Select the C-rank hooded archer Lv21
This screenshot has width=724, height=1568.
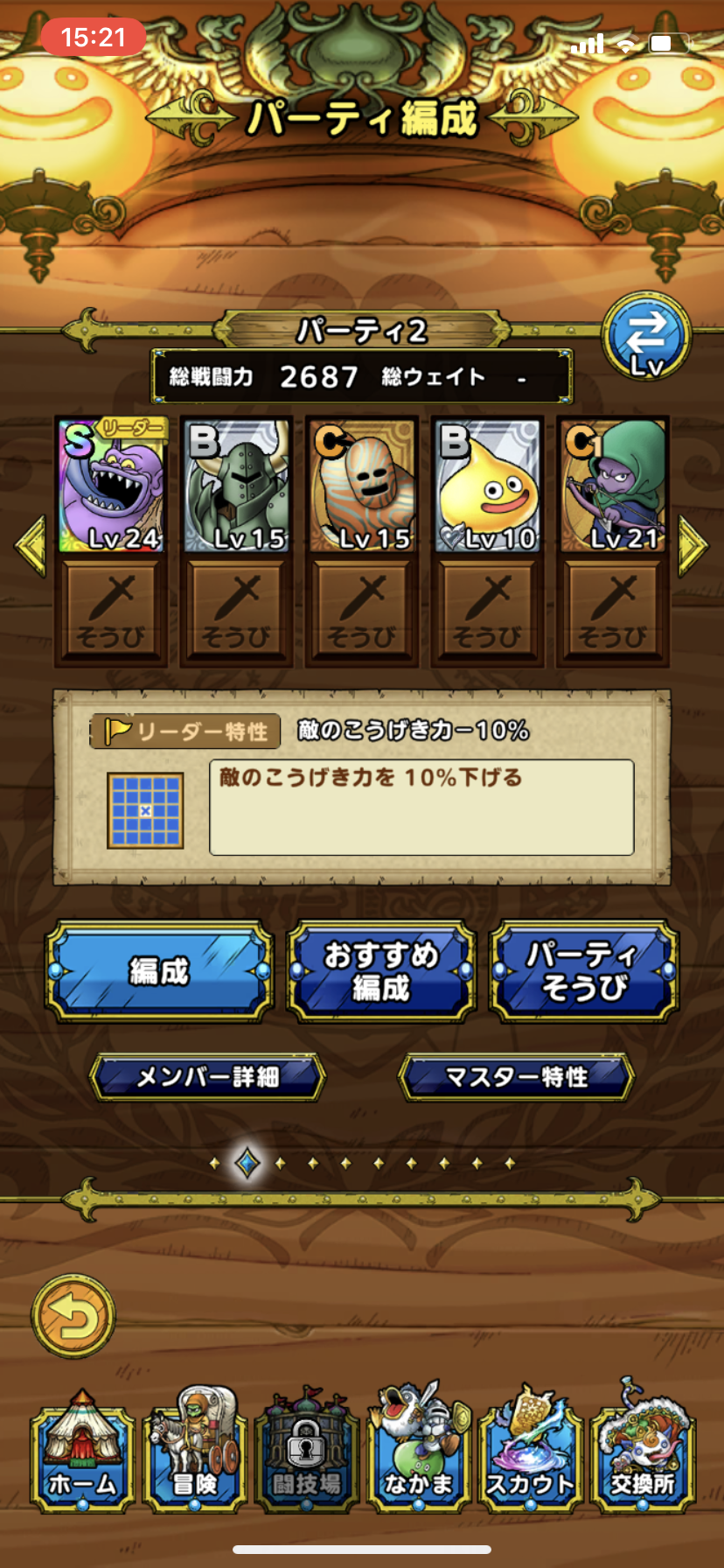coord(613,486)
